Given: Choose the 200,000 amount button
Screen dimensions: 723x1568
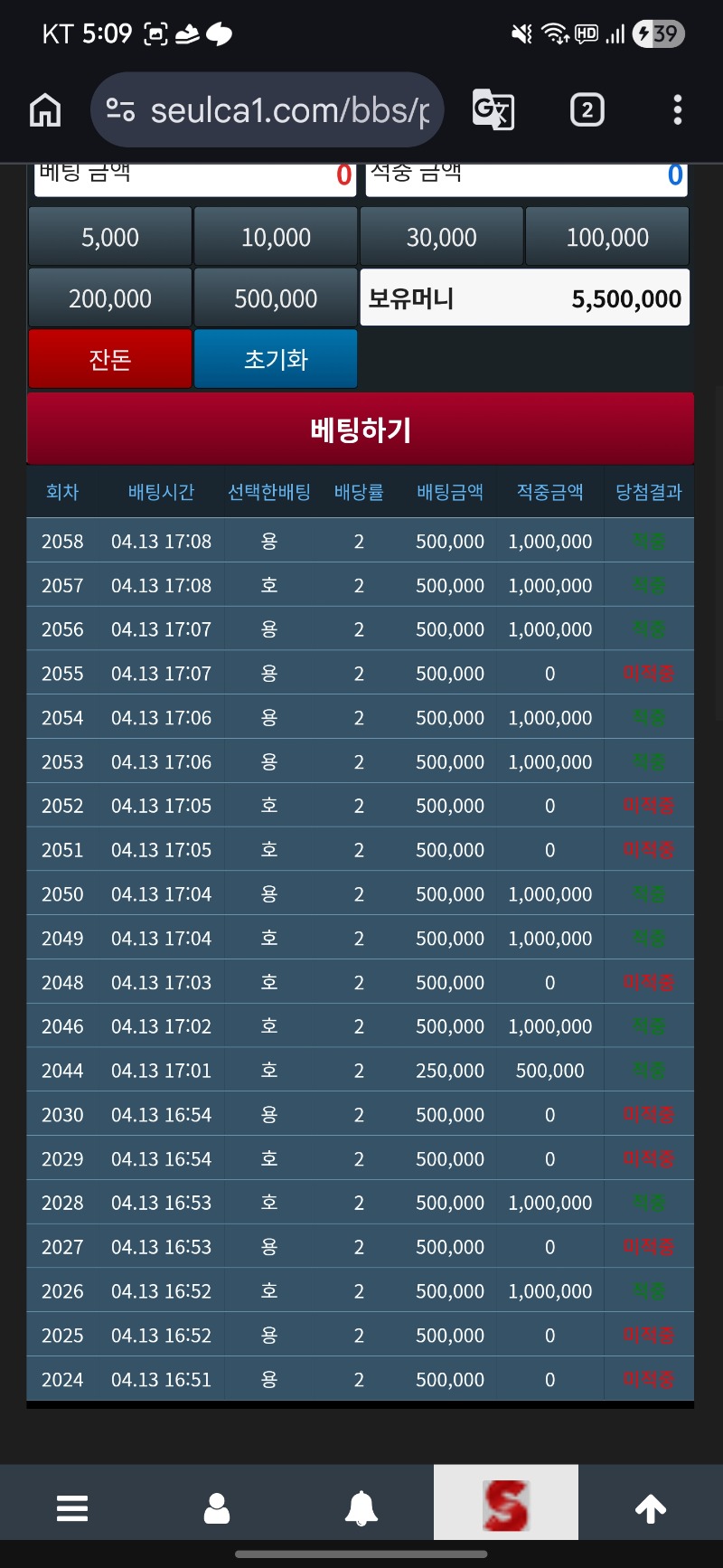Looking at the screenshot, I should (110, 298).
